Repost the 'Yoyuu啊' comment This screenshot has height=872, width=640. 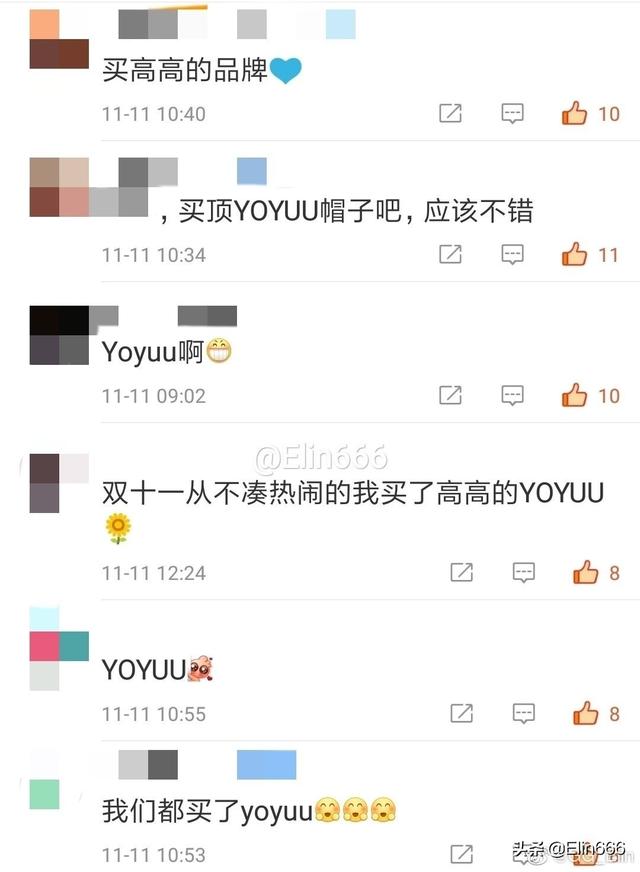[451, 395]
